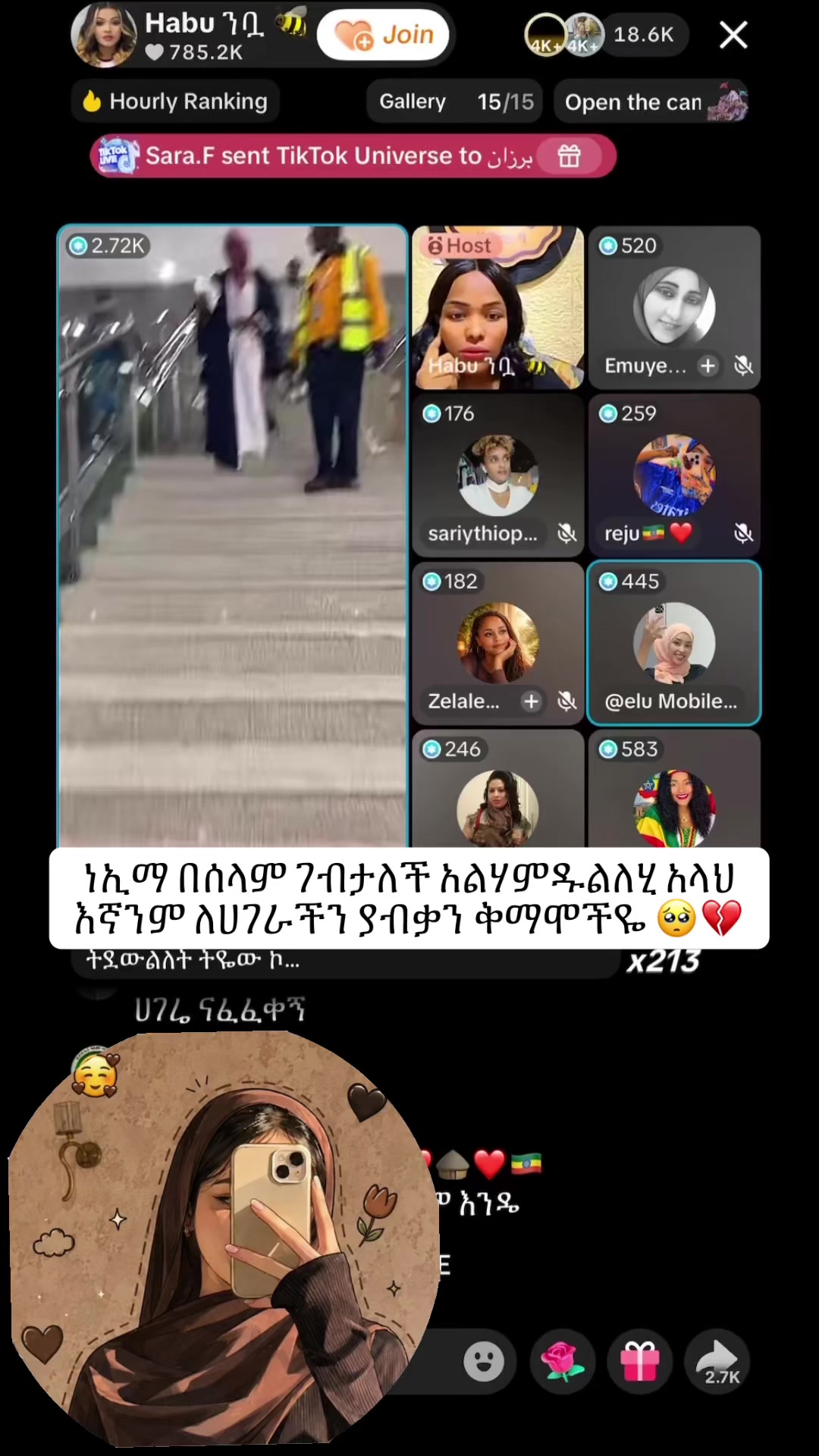View the 18.6K viewers list
Viewport: 819px width, 1456px height.
607,35
